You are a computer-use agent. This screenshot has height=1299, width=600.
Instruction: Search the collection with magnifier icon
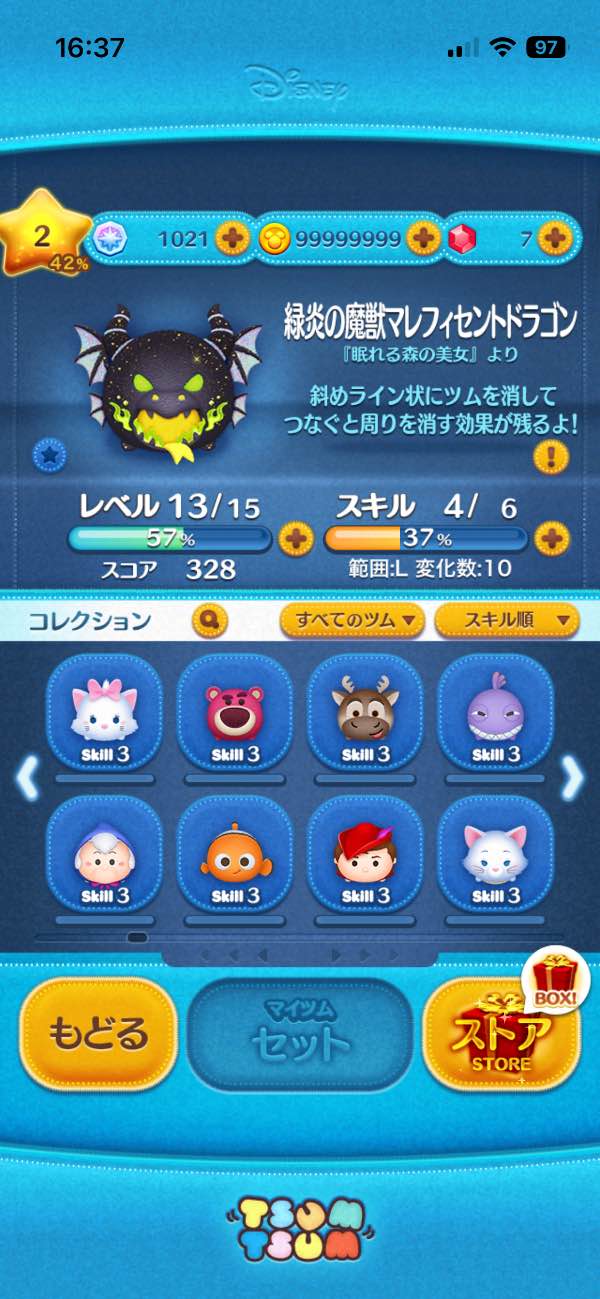tap(210, 621)
